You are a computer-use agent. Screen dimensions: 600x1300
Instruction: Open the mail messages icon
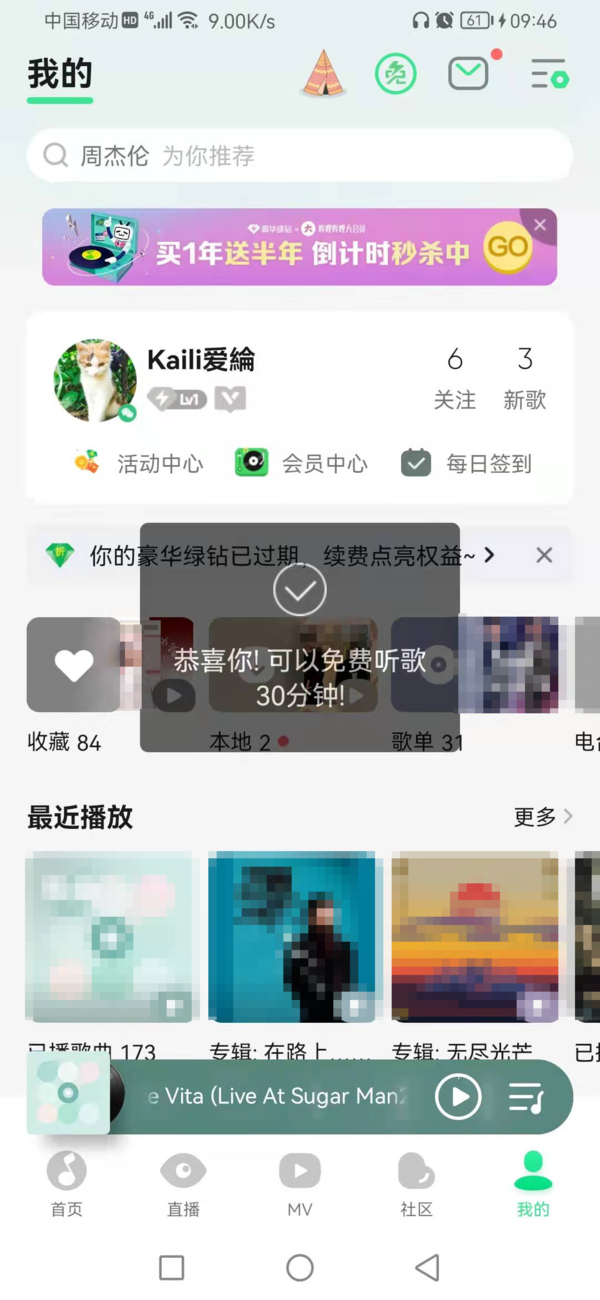pos(469,73)
